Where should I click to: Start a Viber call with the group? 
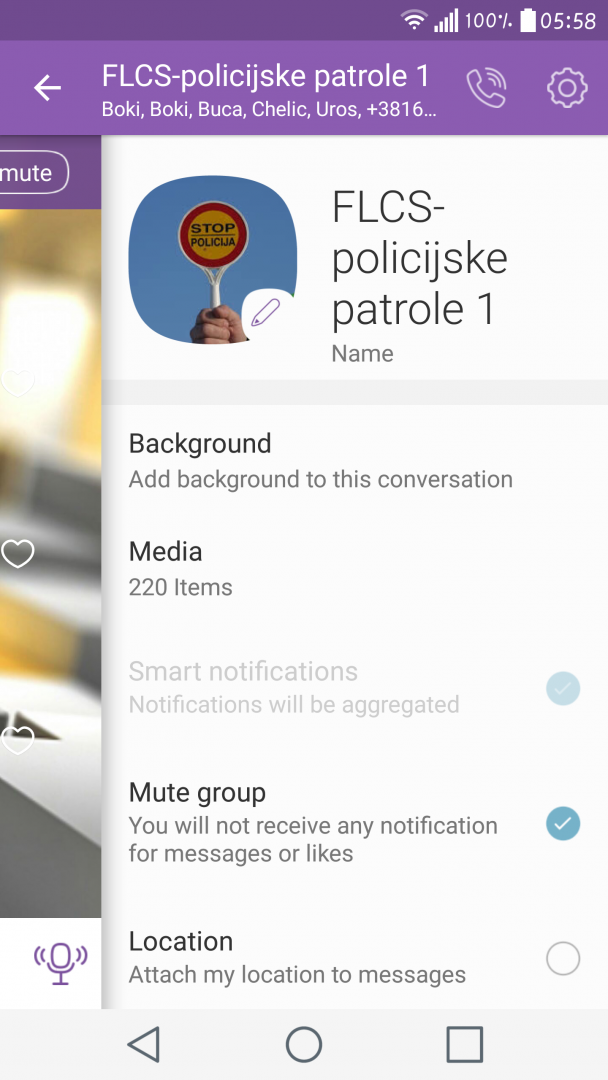(x=486, y=87)
